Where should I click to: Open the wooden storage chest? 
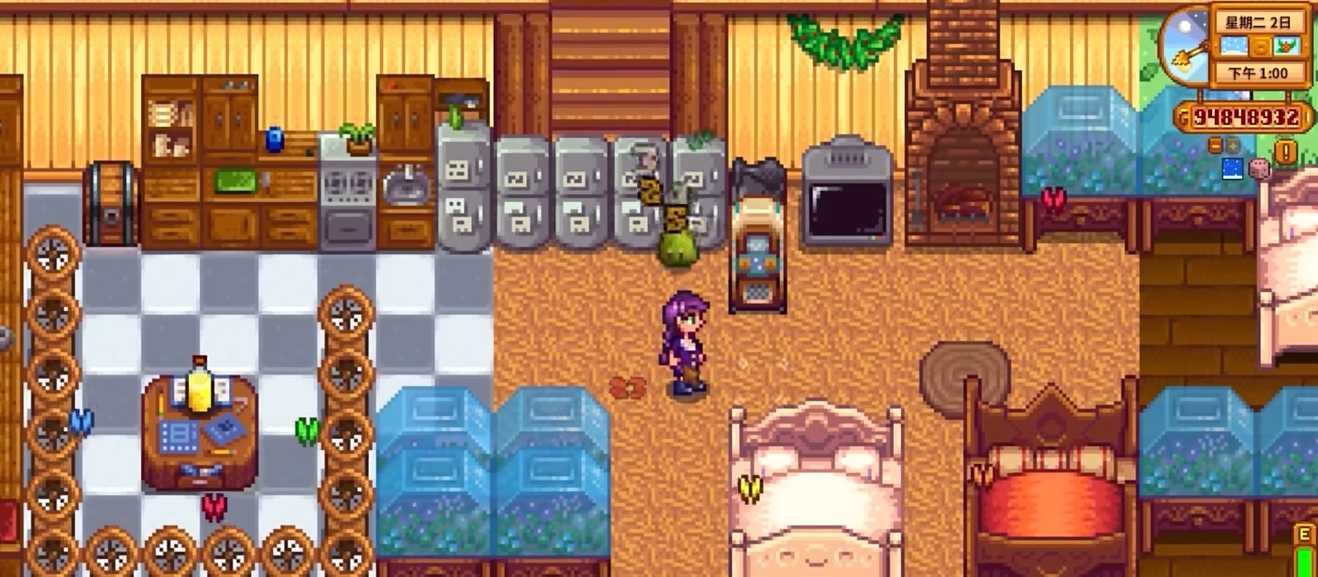coord(109,204)
